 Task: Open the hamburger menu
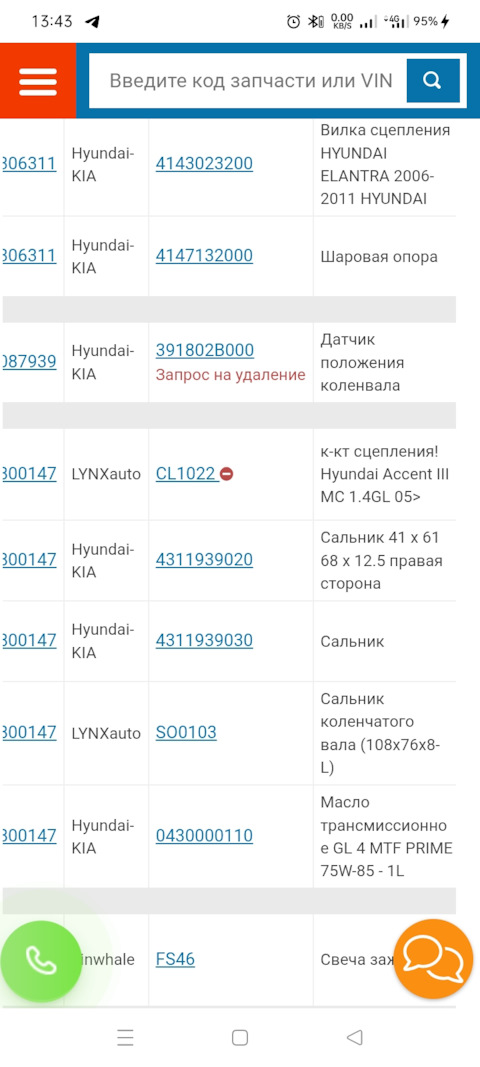click(x=38, y=81)
